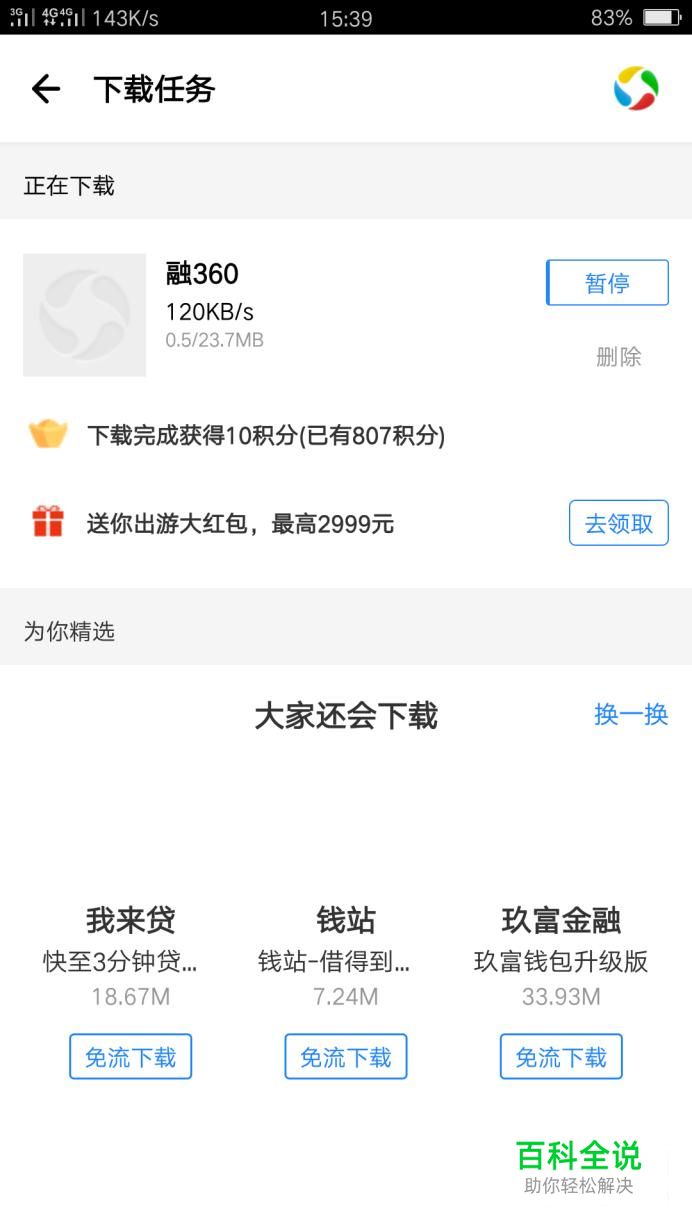This screenshot has height=1230, width=692.
Task: Go back from the 下载任务 page
Action: (x=46, y=90)
